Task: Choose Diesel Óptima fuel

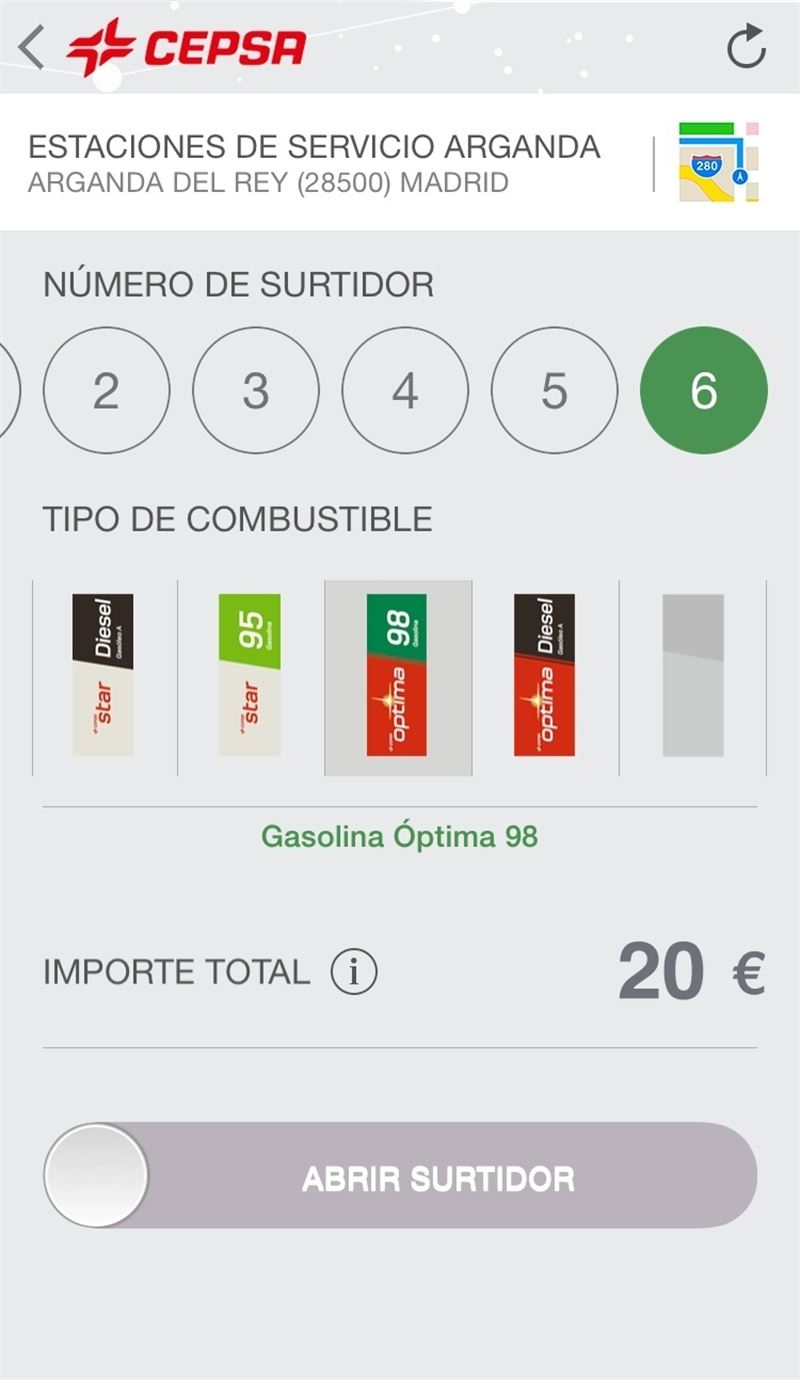Action: point(544,676)
